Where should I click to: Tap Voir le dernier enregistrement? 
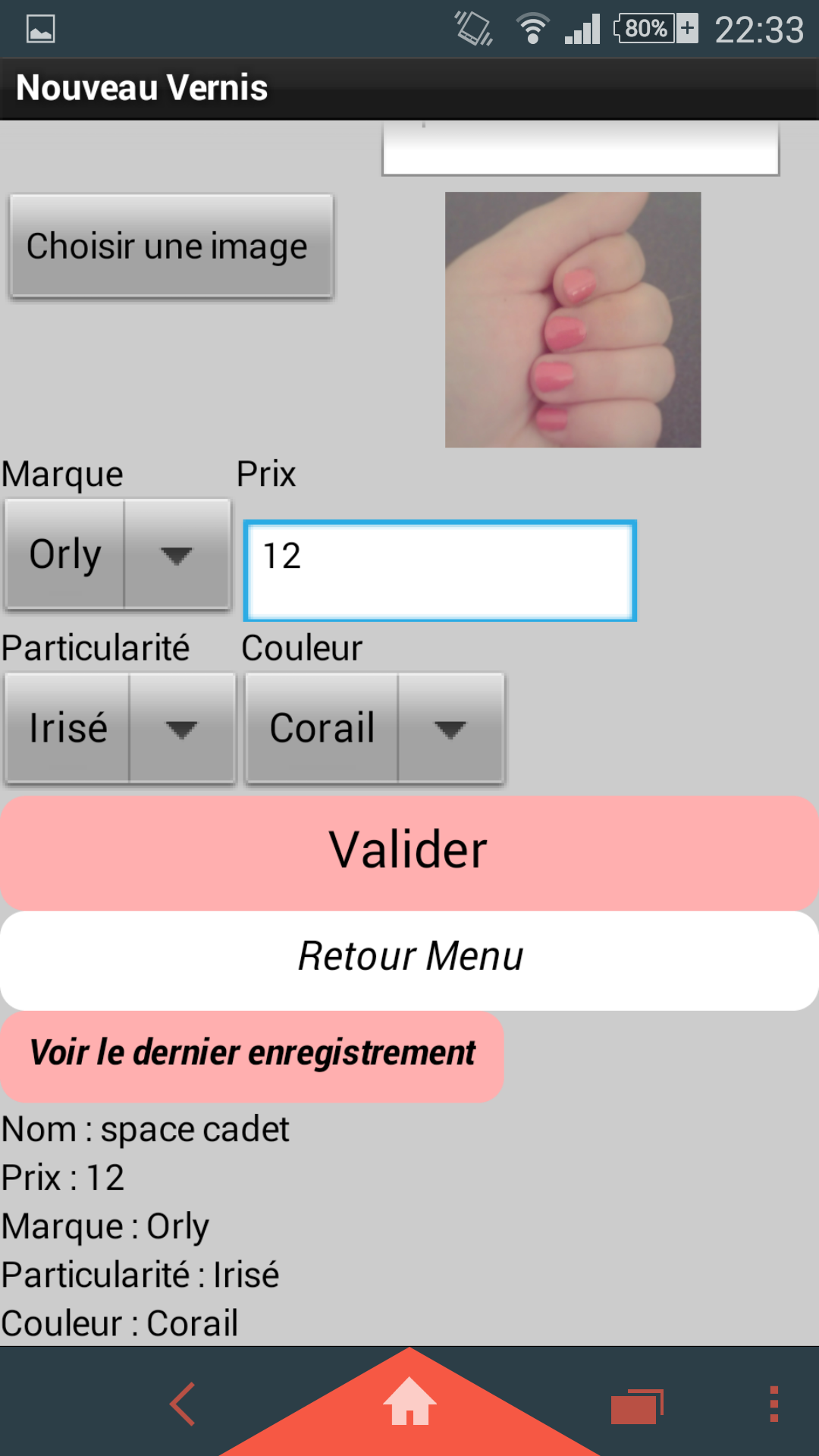[252, 1055]
